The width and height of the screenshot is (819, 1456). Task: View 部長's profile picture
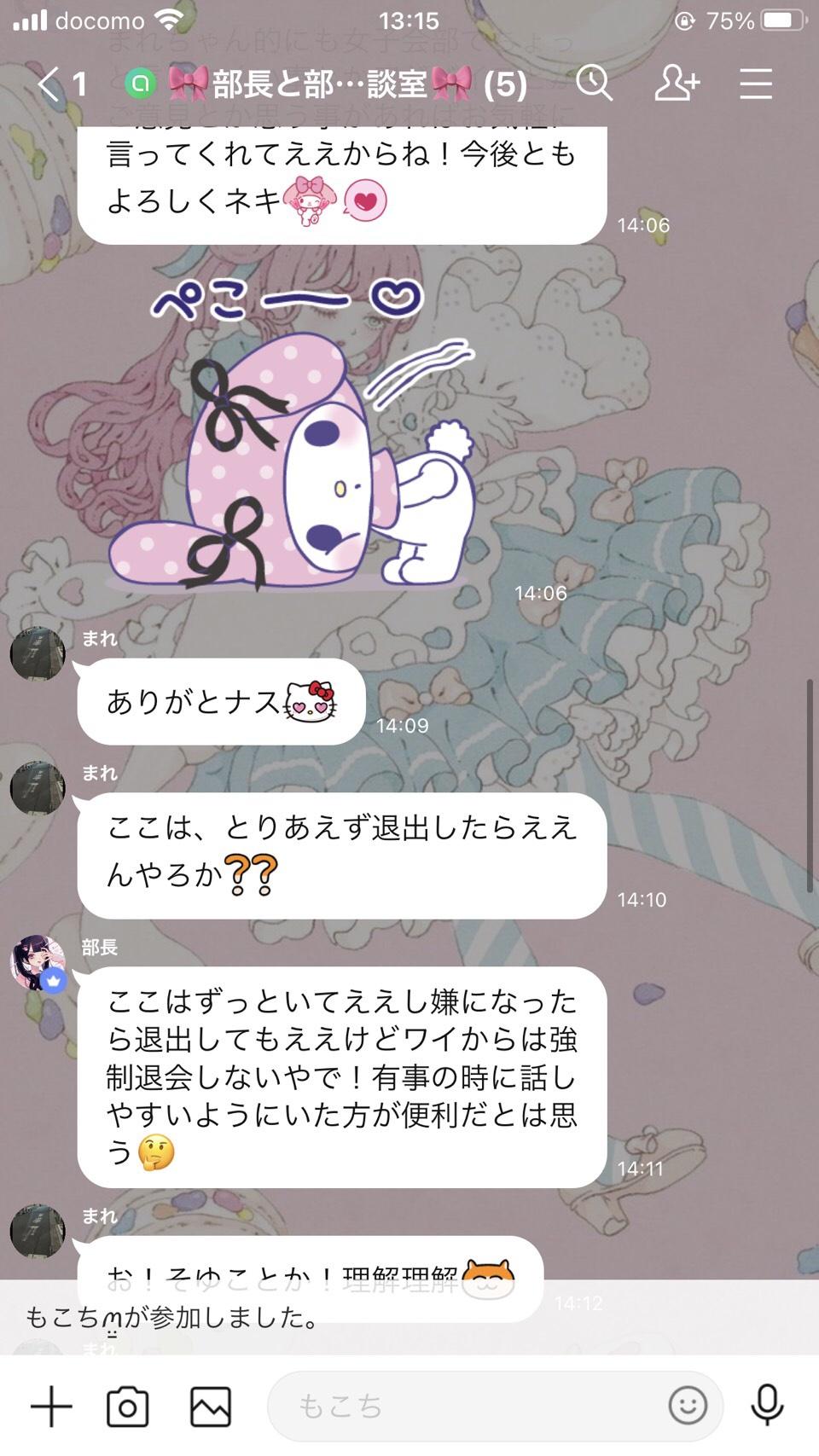click(x=38, y=963)
